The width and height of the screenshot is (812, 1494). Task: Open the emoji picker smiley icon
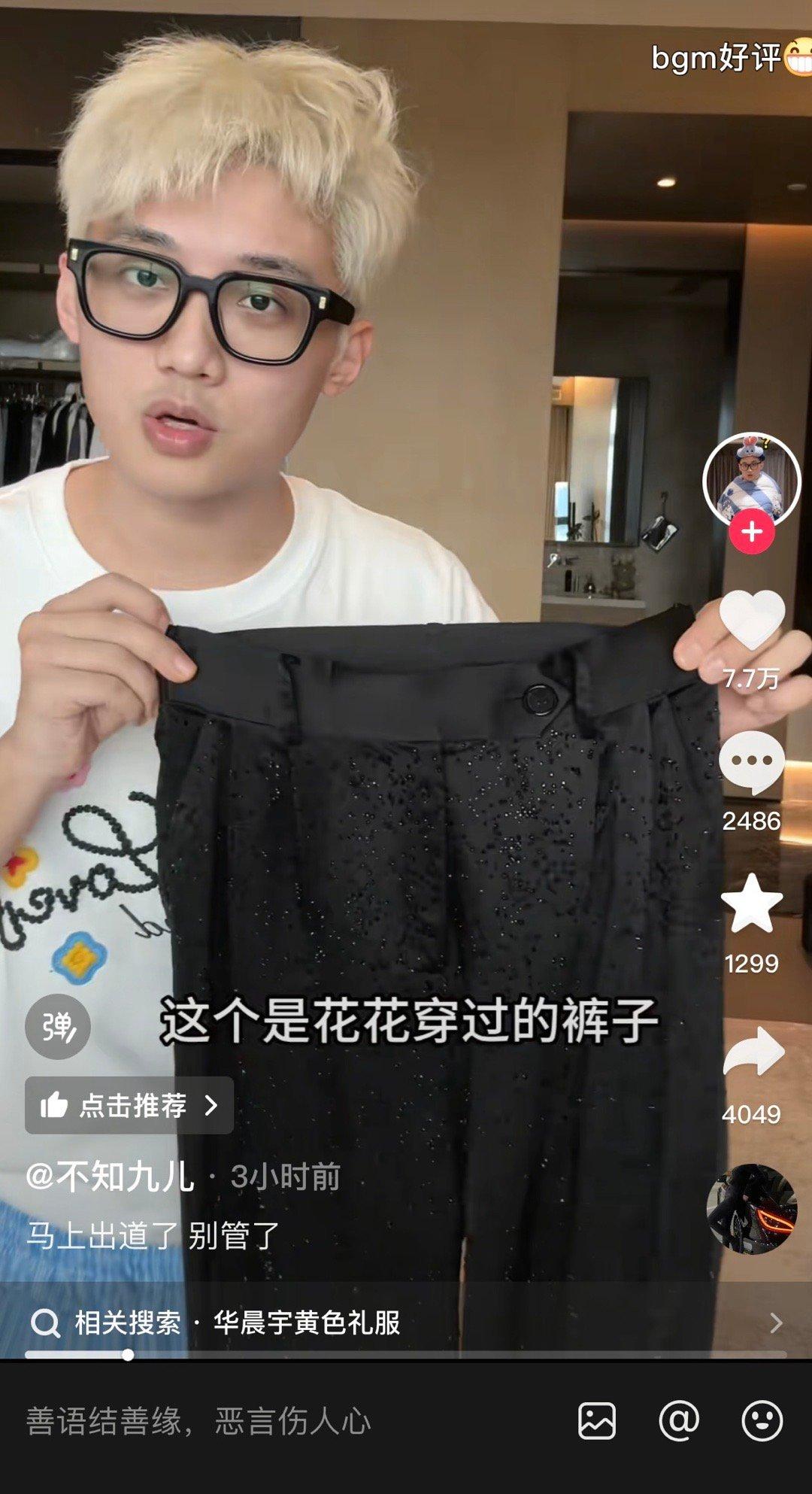coord(762,1421)
